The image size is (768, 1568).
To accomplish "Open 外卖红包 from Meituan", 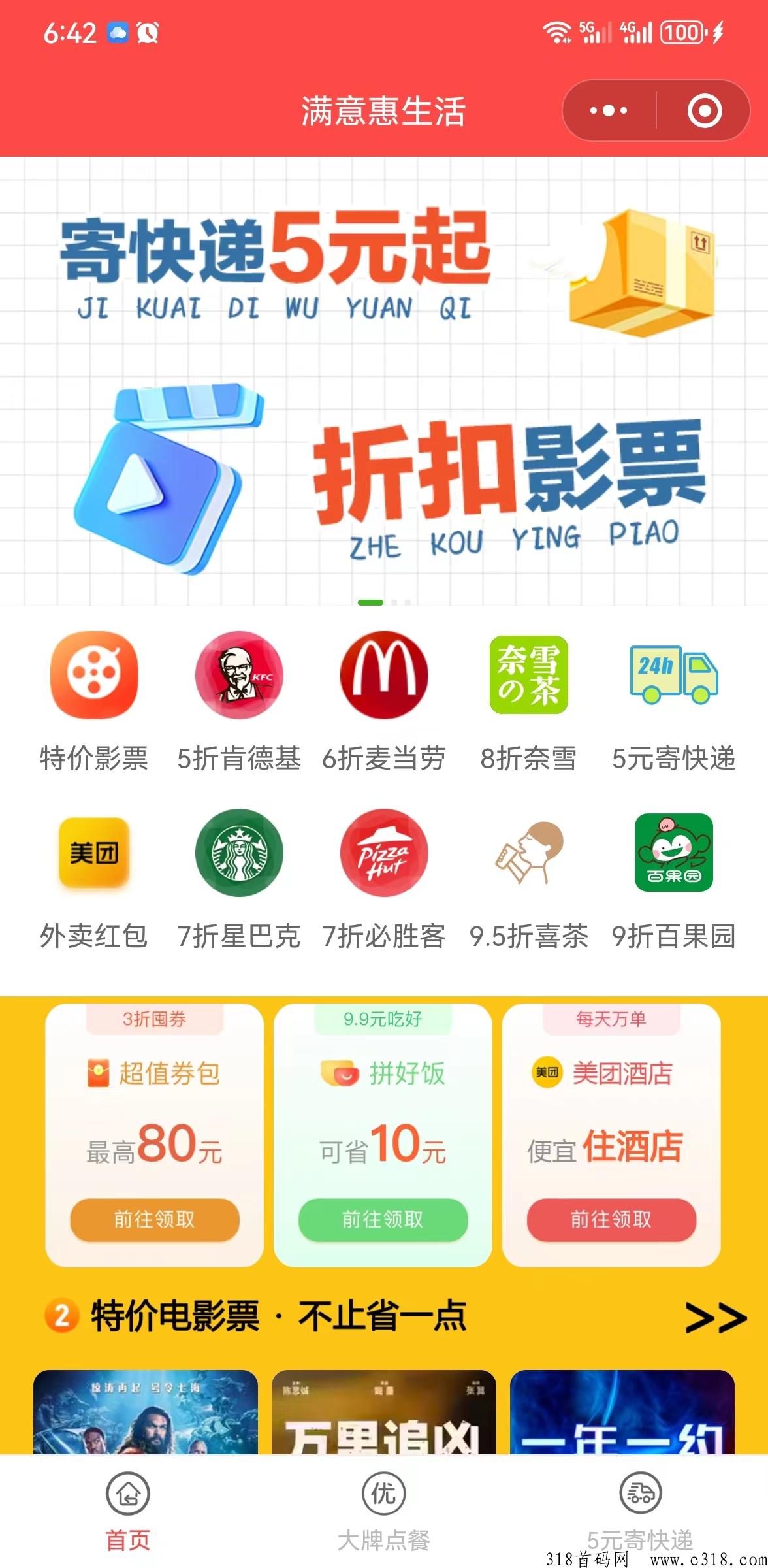I will (94, 880).
